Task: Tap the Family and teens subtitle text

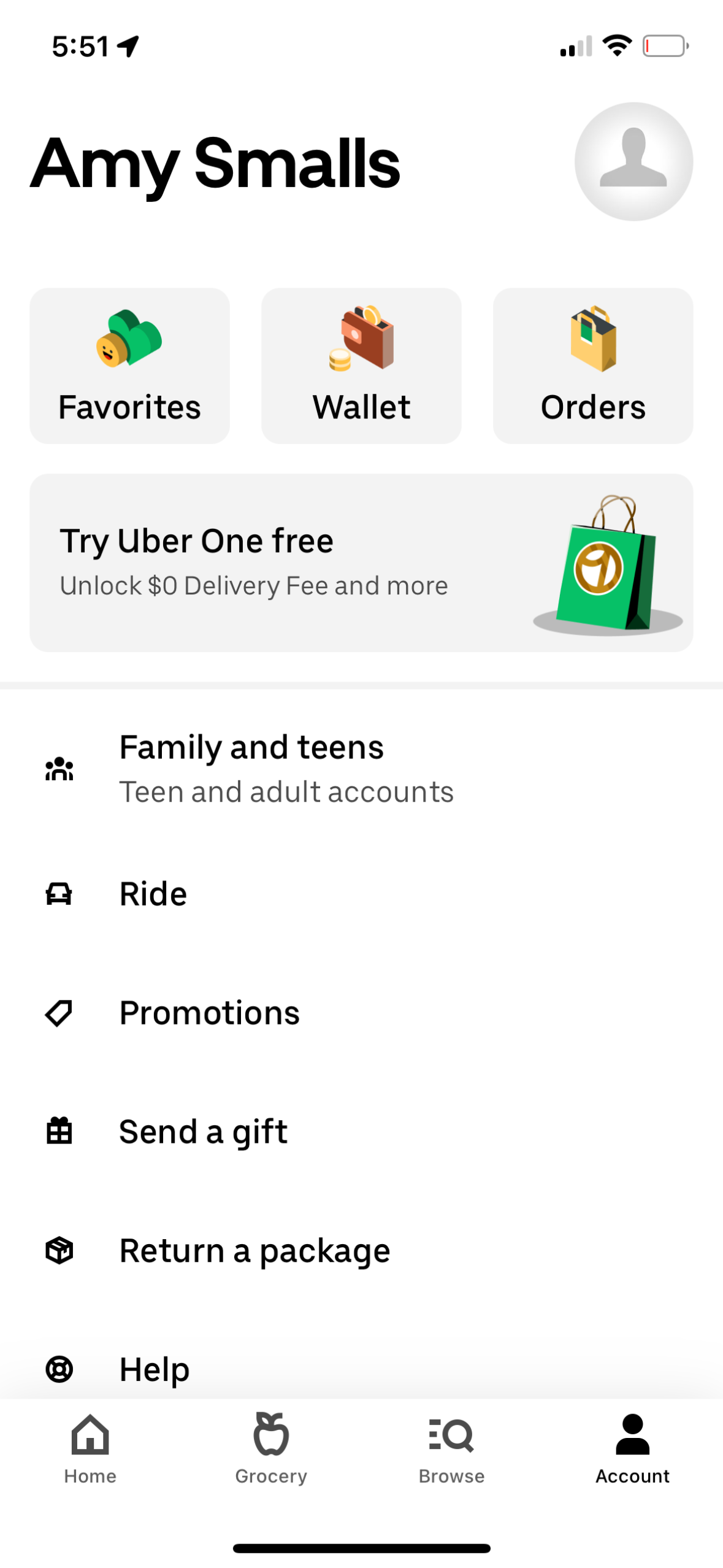Action: [286, 791]
